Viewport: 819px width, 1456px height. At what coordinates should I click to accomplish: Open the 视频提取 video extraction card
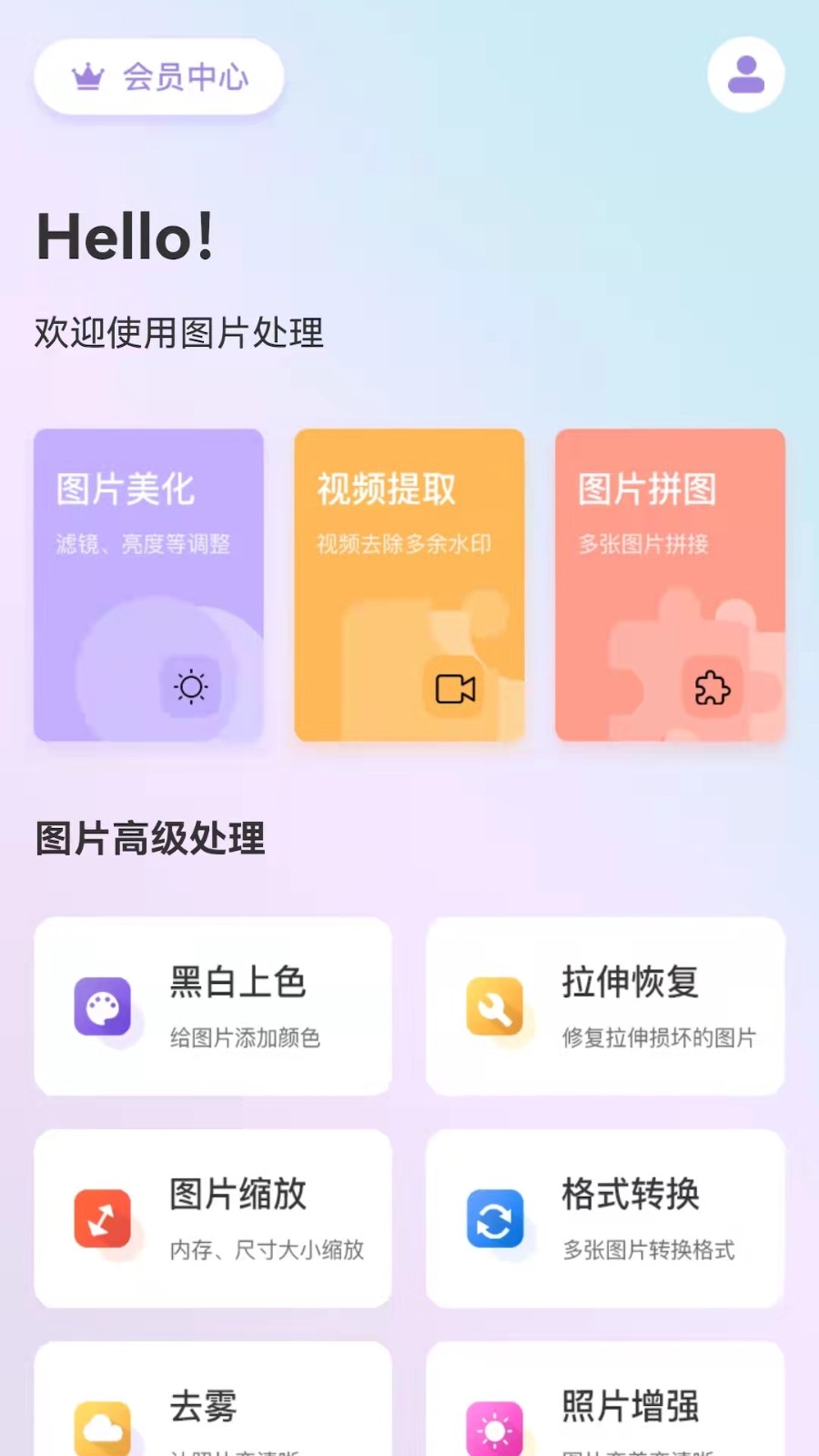point(409,586)
